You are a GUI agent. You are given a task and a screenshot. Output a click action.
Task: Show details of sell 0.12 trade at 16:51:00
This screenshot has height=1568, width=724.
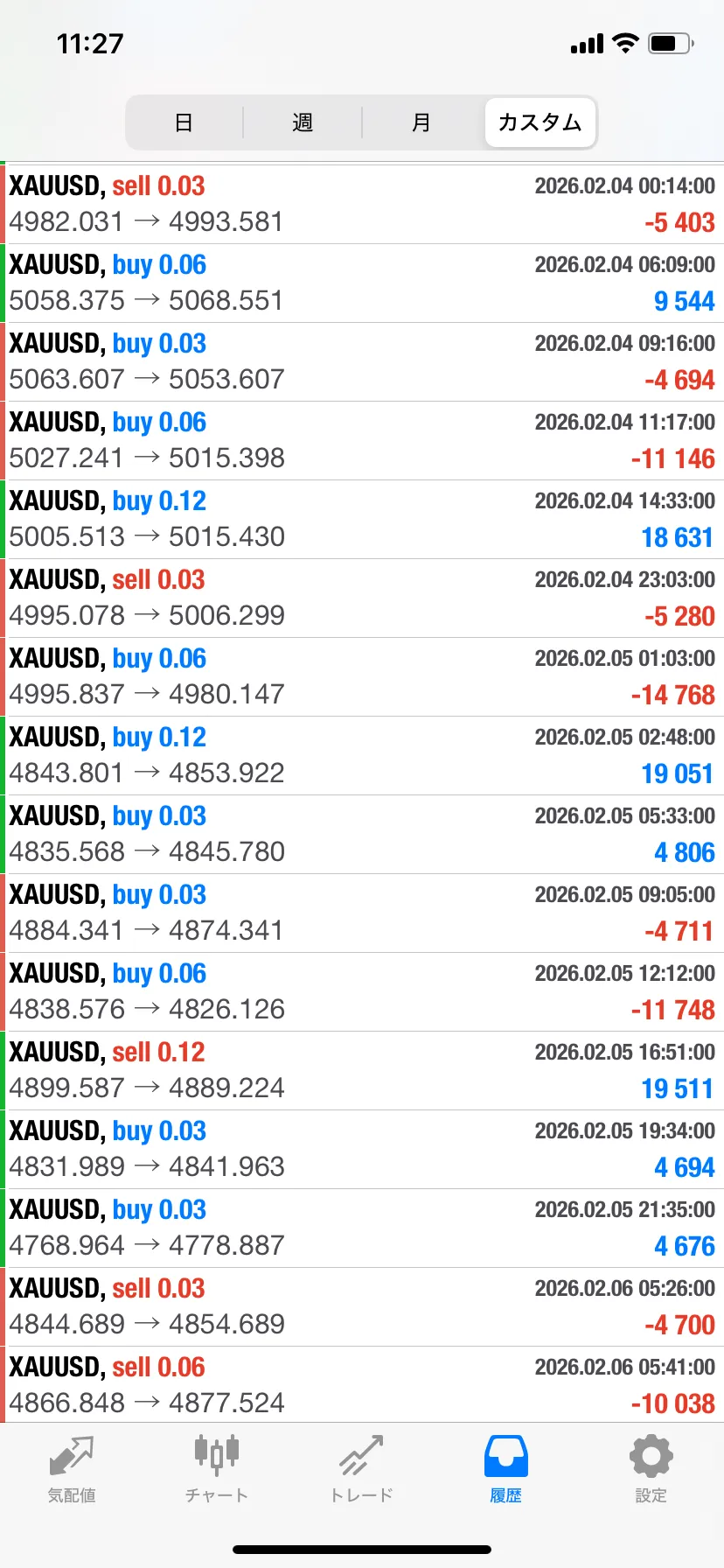click(x=362, y=1070)
